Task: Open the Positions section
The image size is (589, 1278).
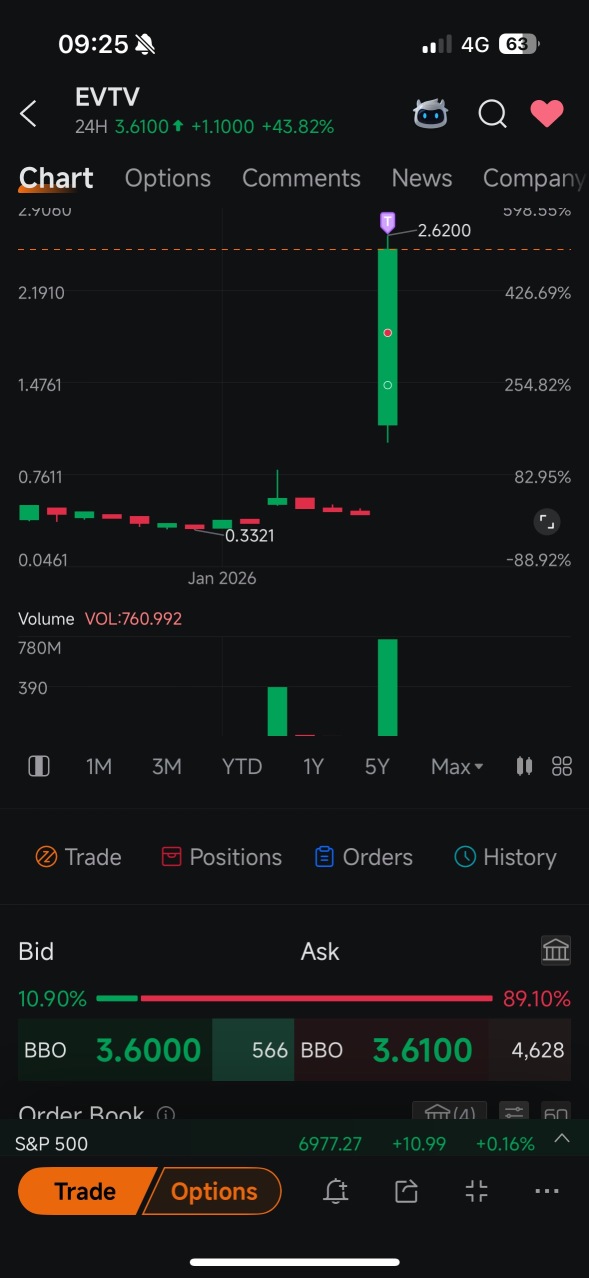Action: [221, 857]
